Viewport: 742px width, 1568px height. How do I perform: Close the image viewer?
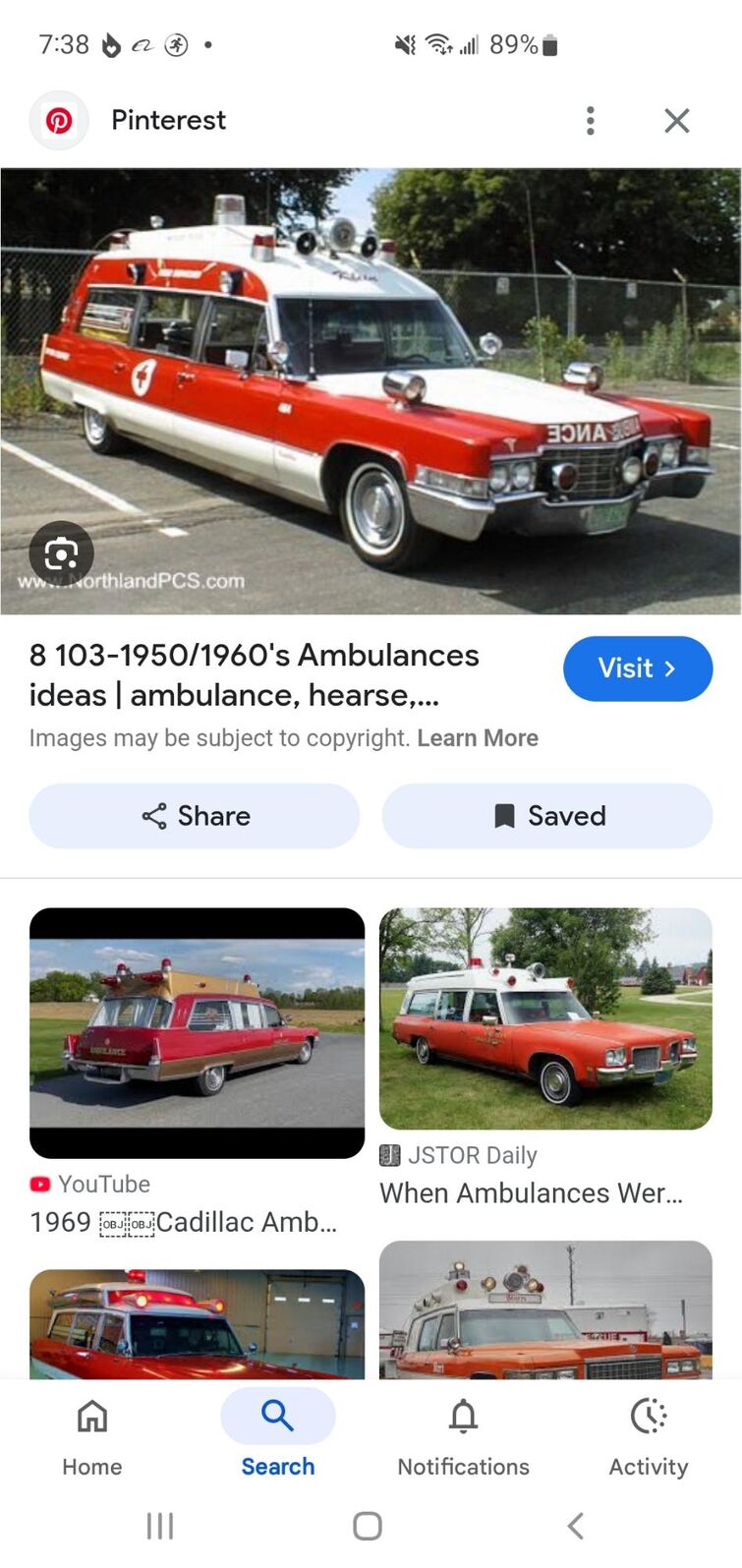pyautogui.click(x=676, y=121)
